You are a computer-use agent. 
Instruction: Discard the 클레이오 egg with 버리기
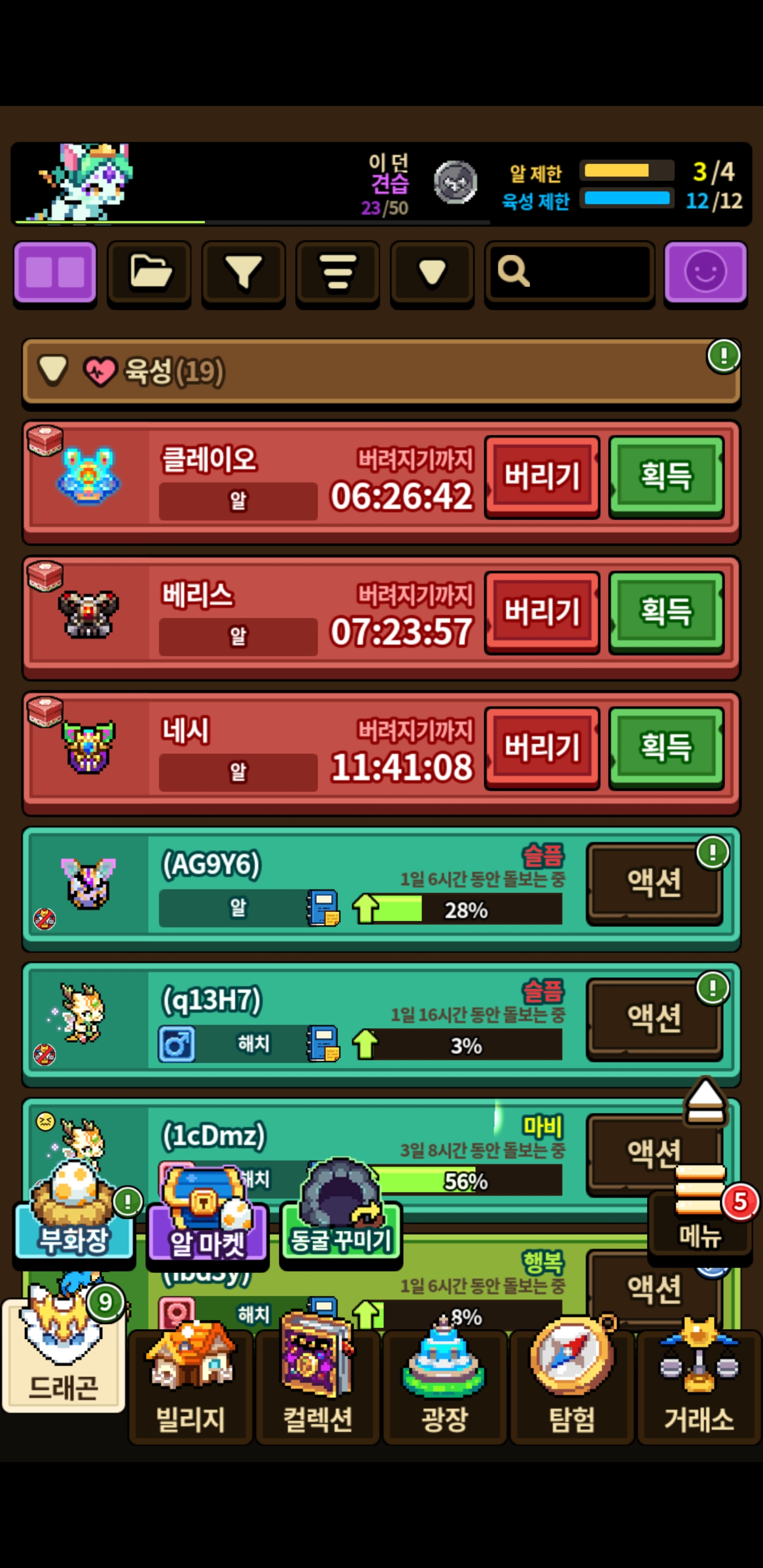click(x=542, y=476)
